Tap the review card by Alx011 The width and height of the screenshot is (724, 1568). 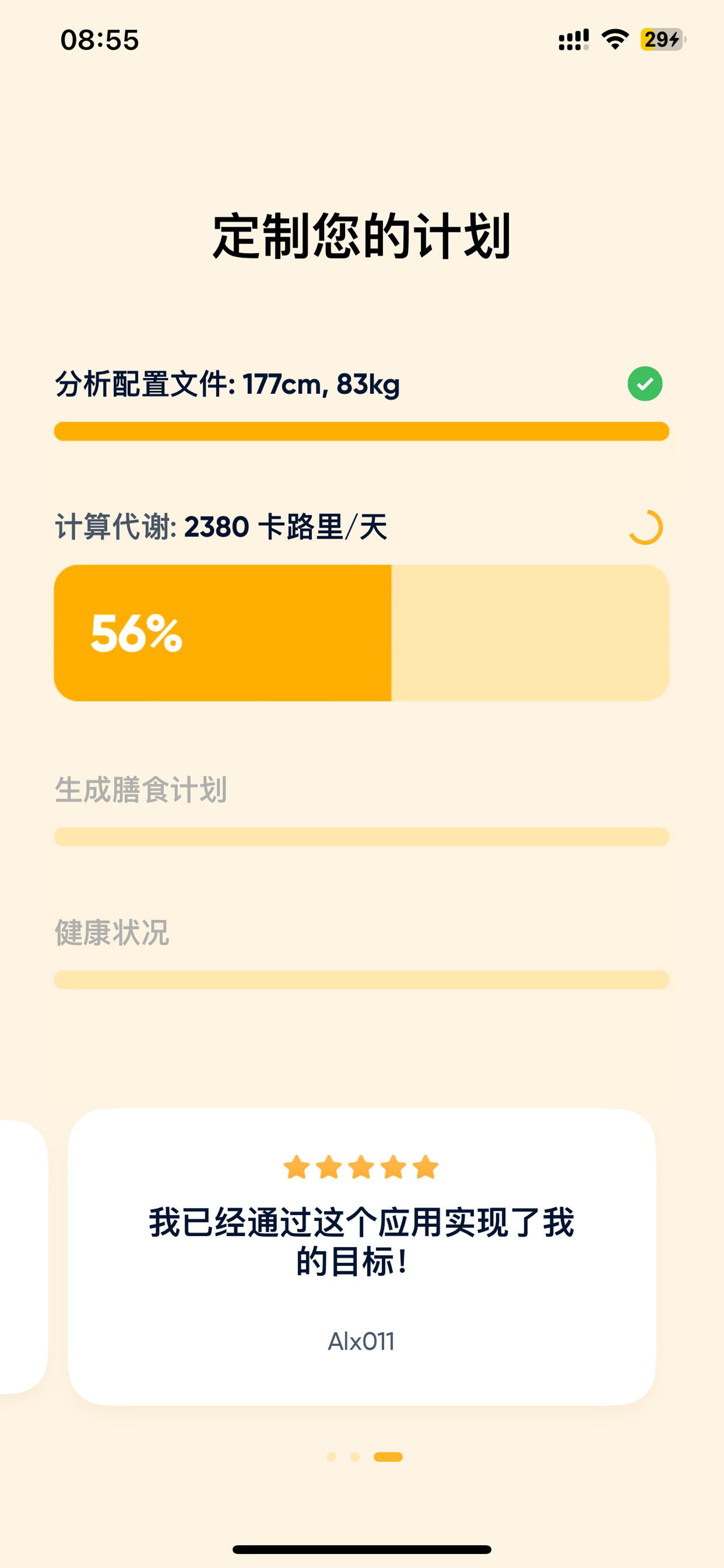361,1257
